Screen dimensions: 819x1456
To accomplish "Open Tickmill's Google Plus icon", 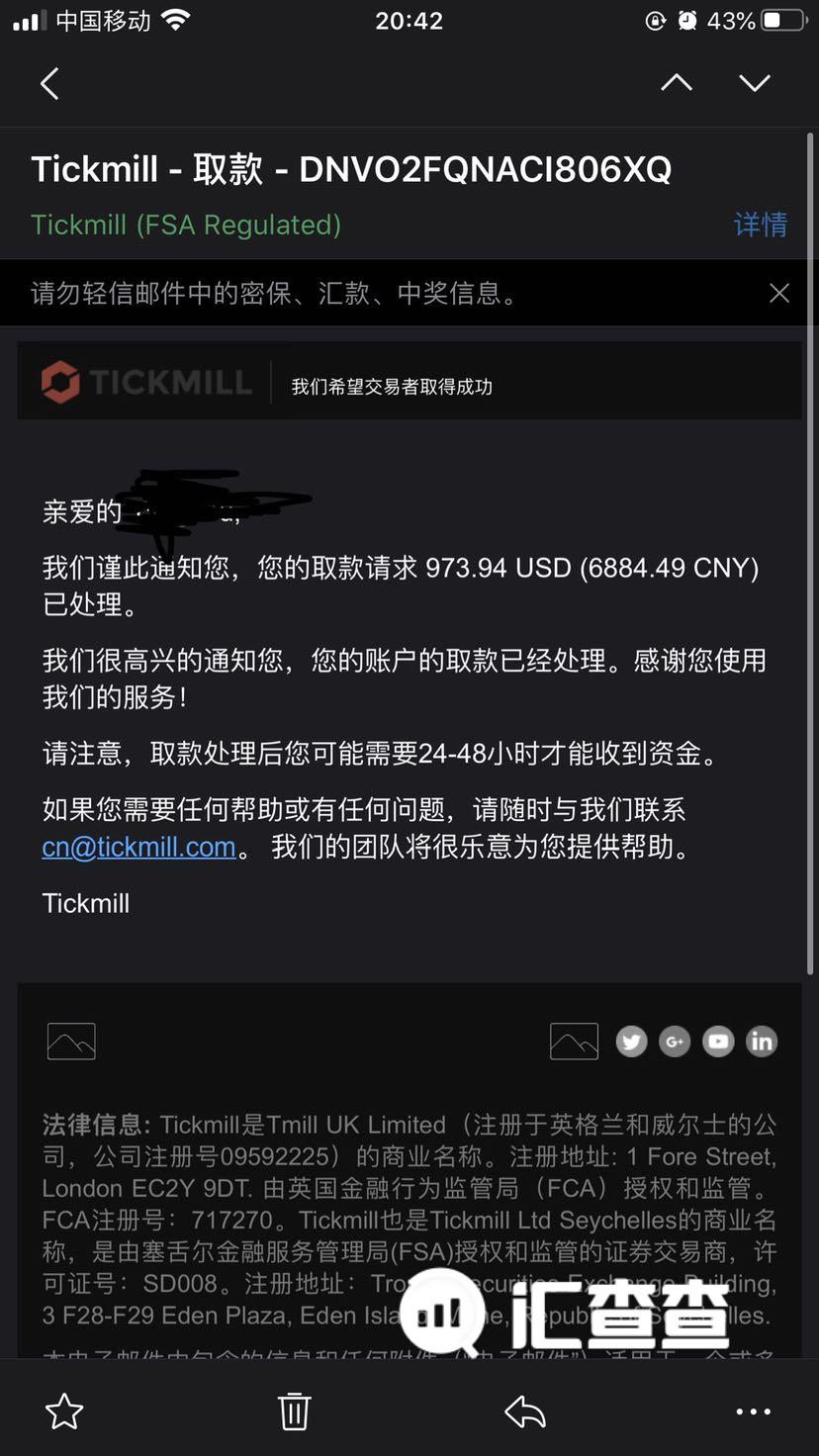I will 675,1042.
